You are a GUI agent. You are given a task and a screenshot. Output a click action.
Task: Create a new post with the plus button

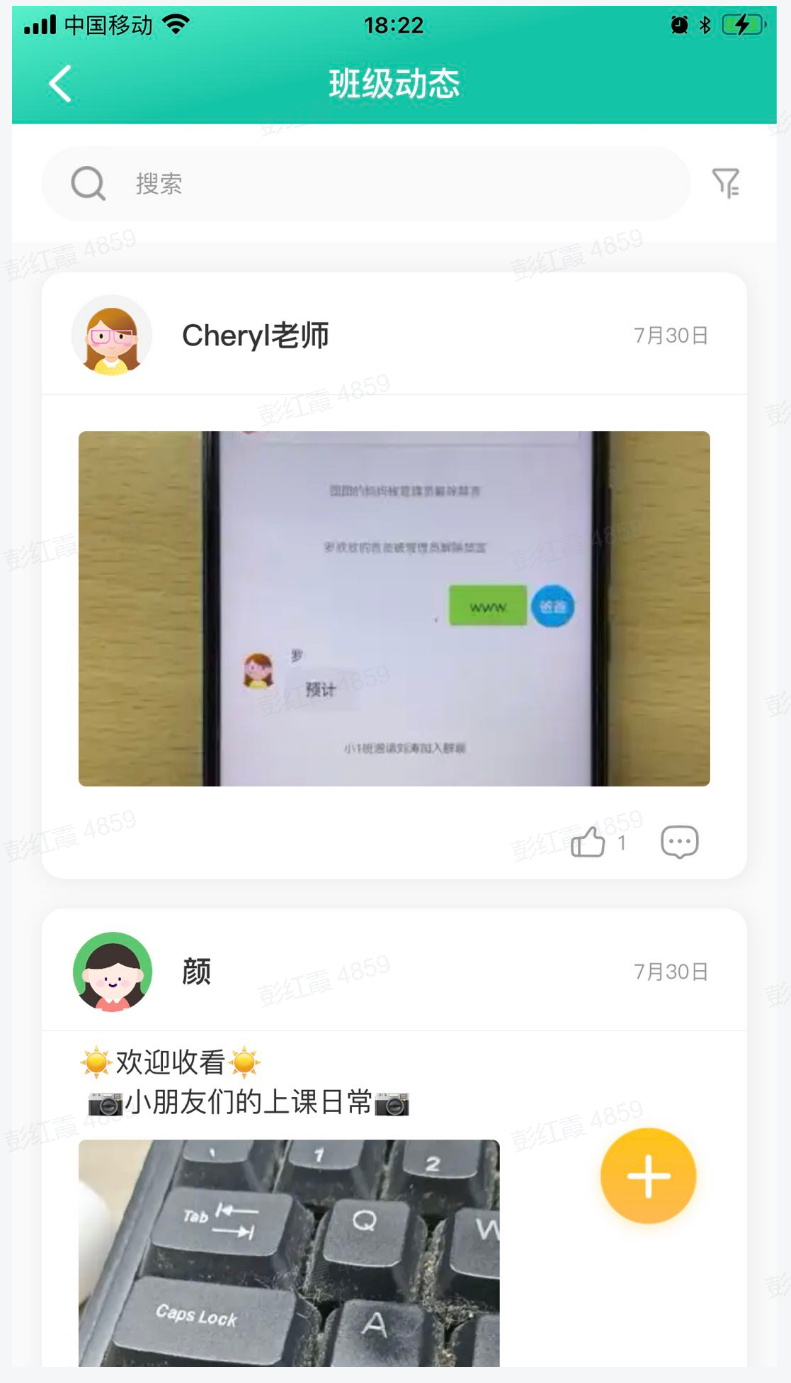tap(648, 1177)
